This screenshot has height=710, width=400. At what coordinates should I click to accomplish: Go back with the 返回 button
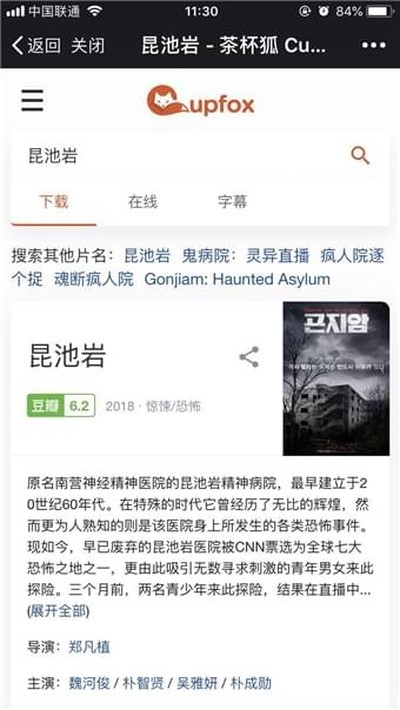35,46
